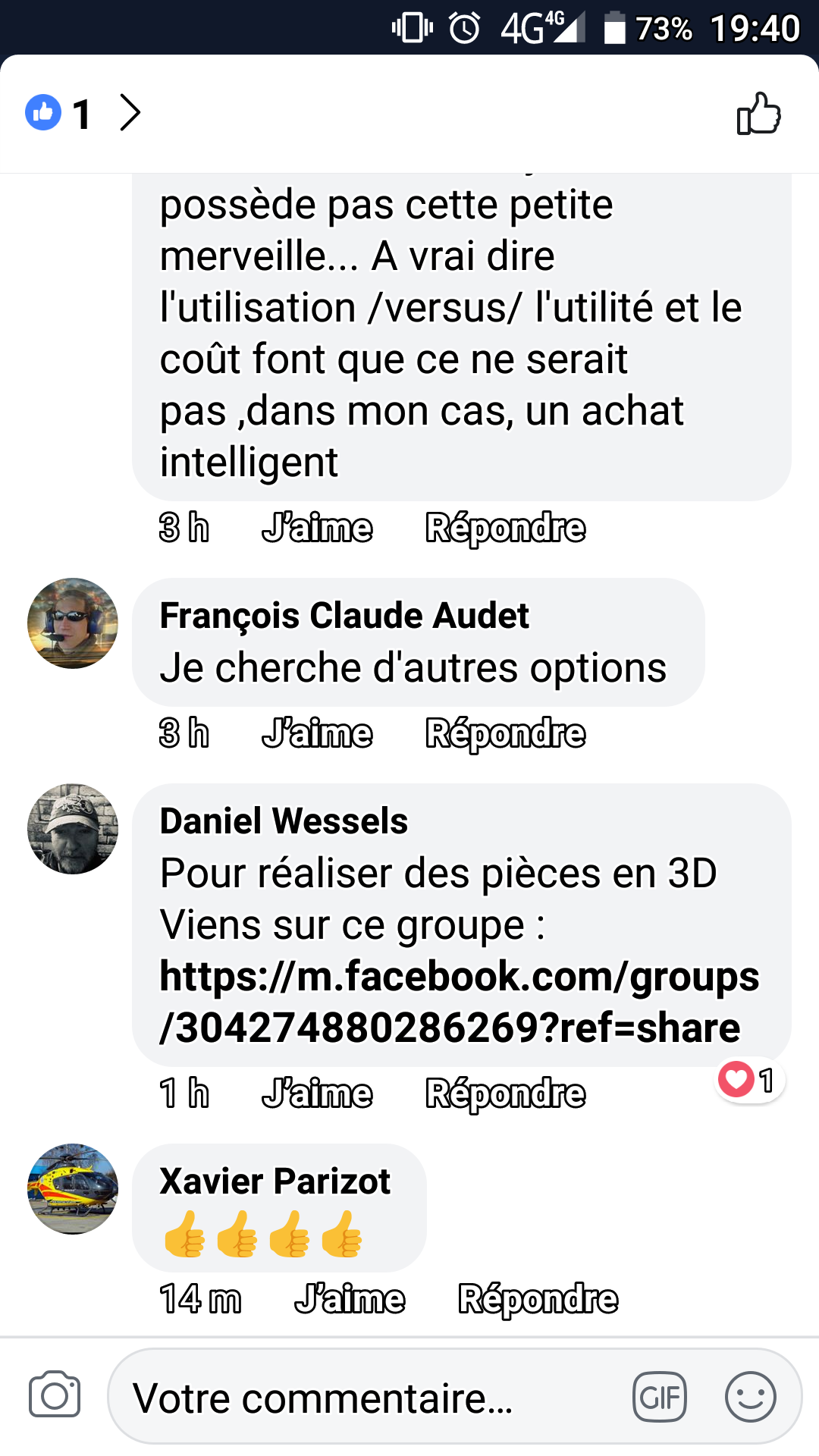819x1456 pixels.
Task: View the heart reaction on Daniel's comment
Action: tap(749, 1080)
